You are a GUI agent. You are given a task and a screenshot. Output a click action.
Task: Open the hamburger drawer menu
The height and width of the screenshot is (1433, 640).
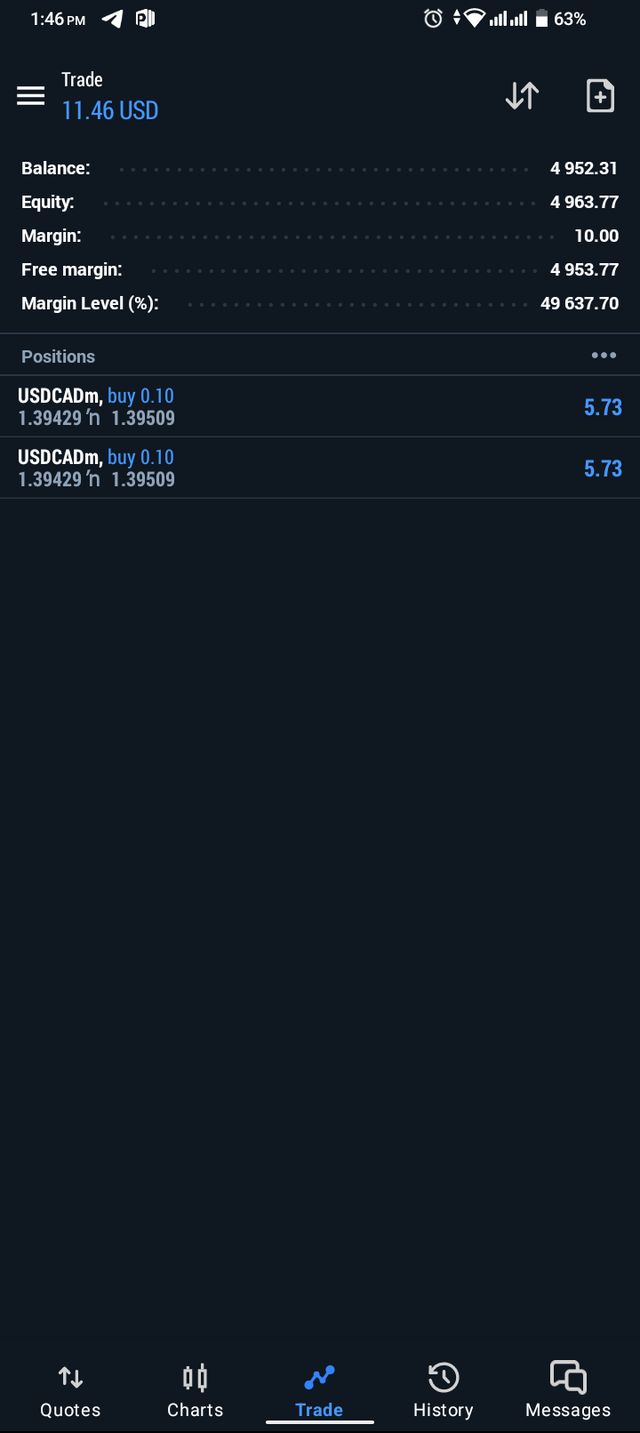[31, 96]
